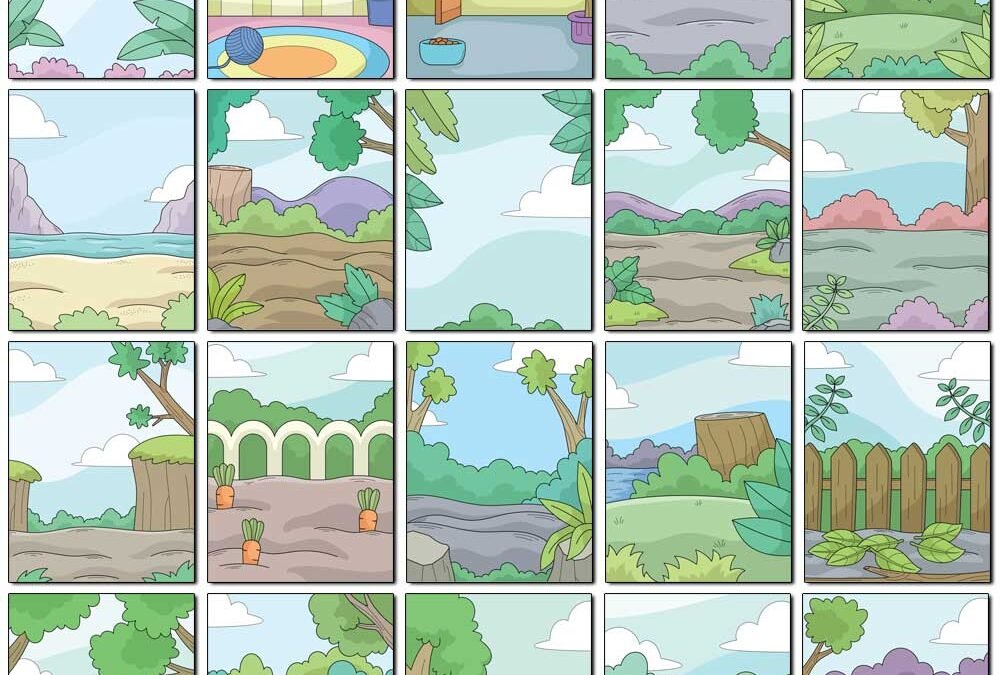
Task: Pick the indoor pet food bowl background
Action: click(x=499, y=38)
